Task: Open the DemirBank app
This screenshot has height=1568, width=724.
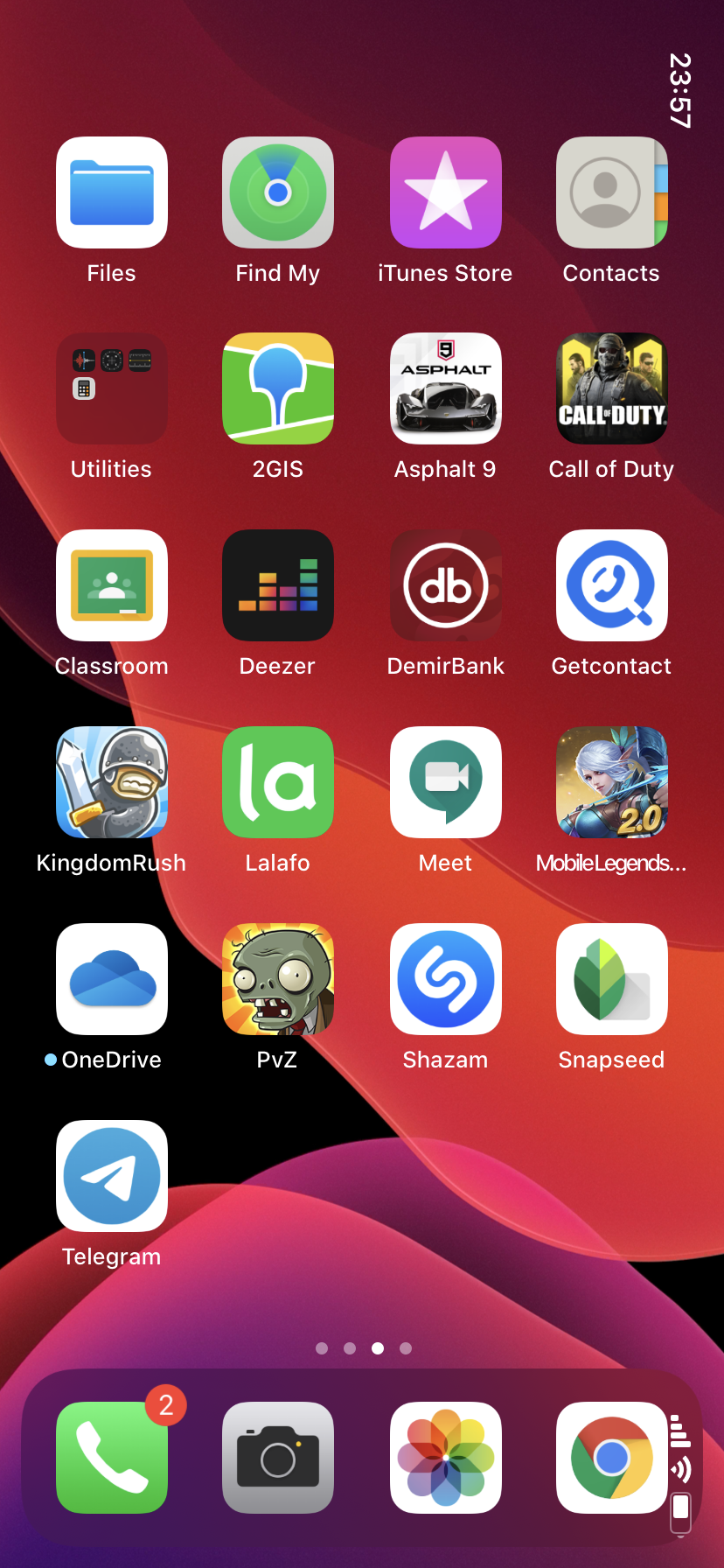Action: [446, 585]
